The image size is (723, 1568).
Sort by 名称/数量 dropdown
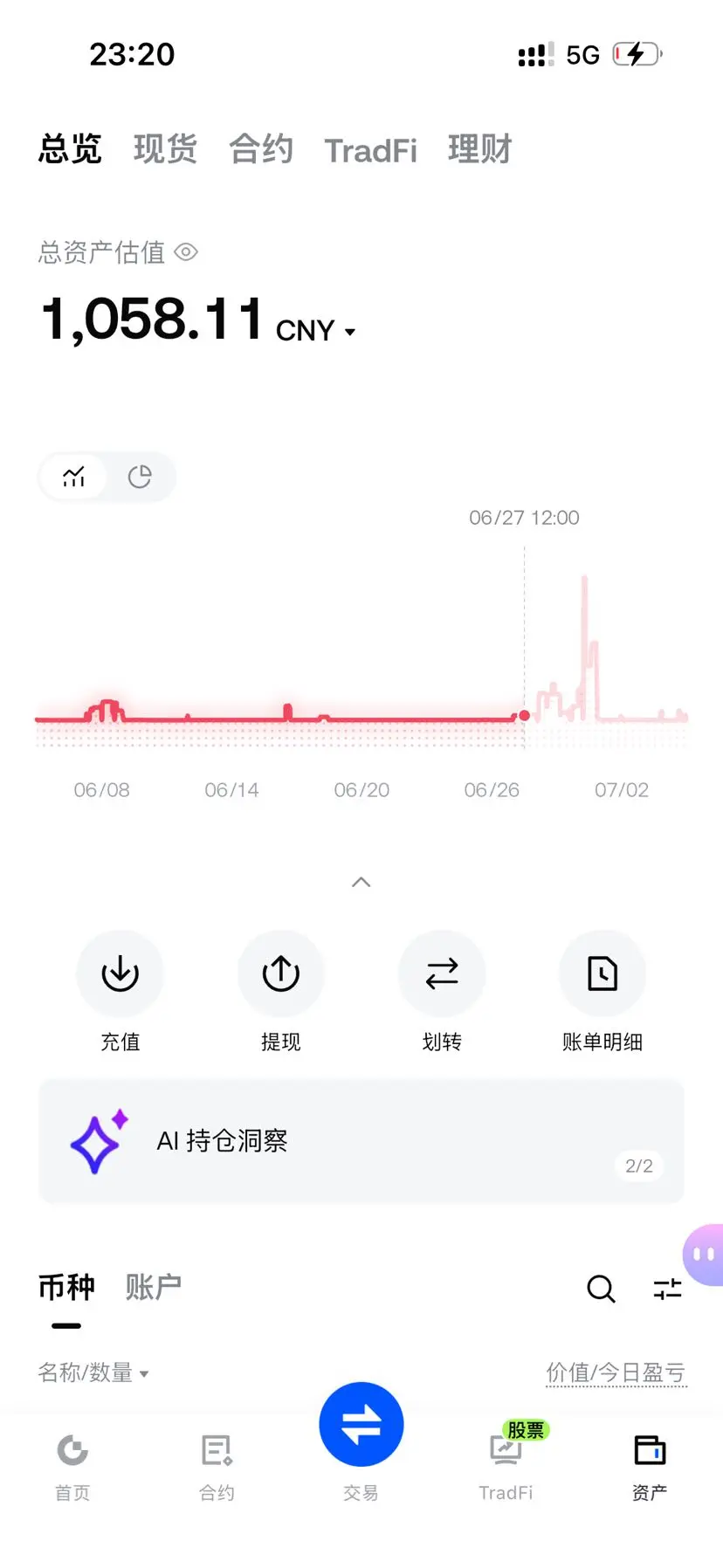click(93, 1372)
